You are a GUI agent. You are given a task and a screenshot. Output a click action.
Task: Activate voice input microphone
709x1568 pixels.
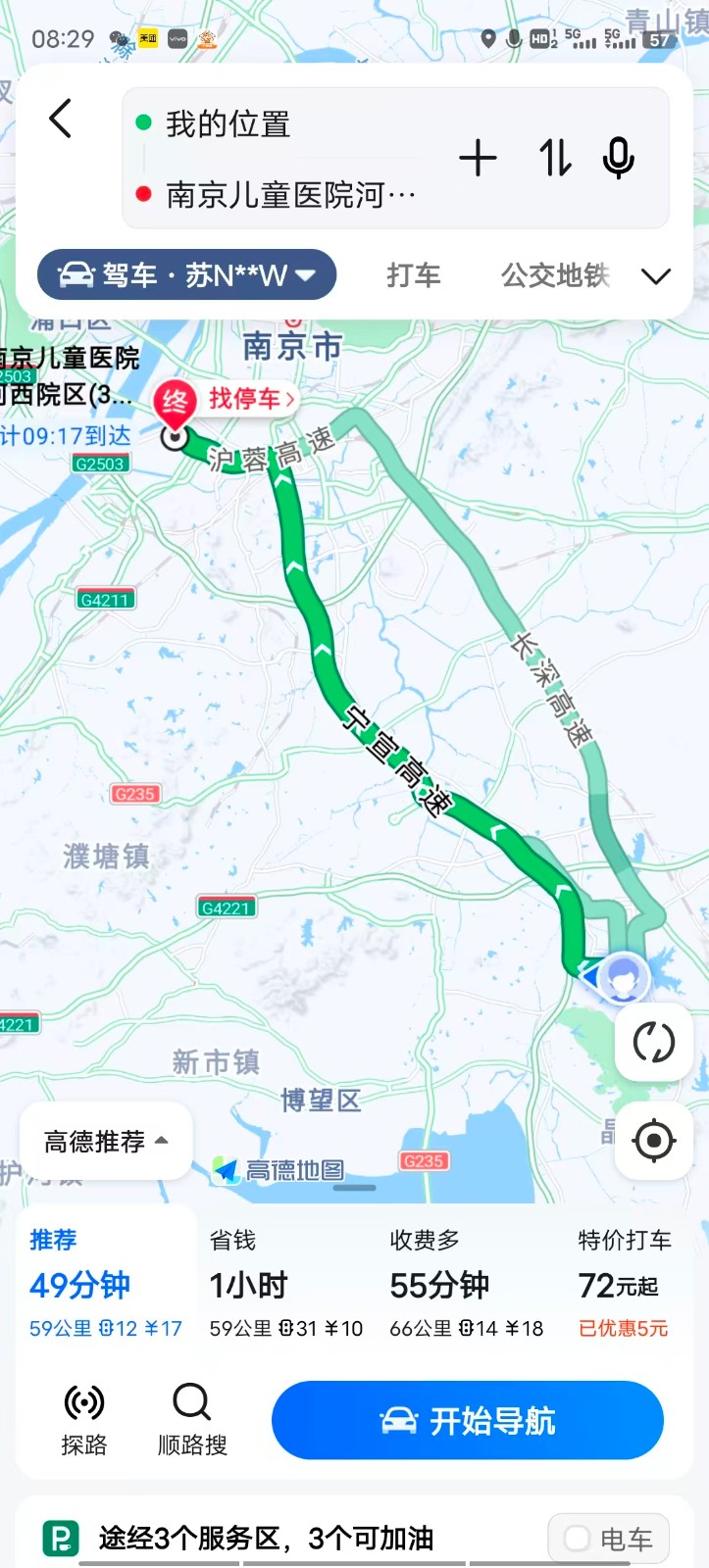click(619, 158)
